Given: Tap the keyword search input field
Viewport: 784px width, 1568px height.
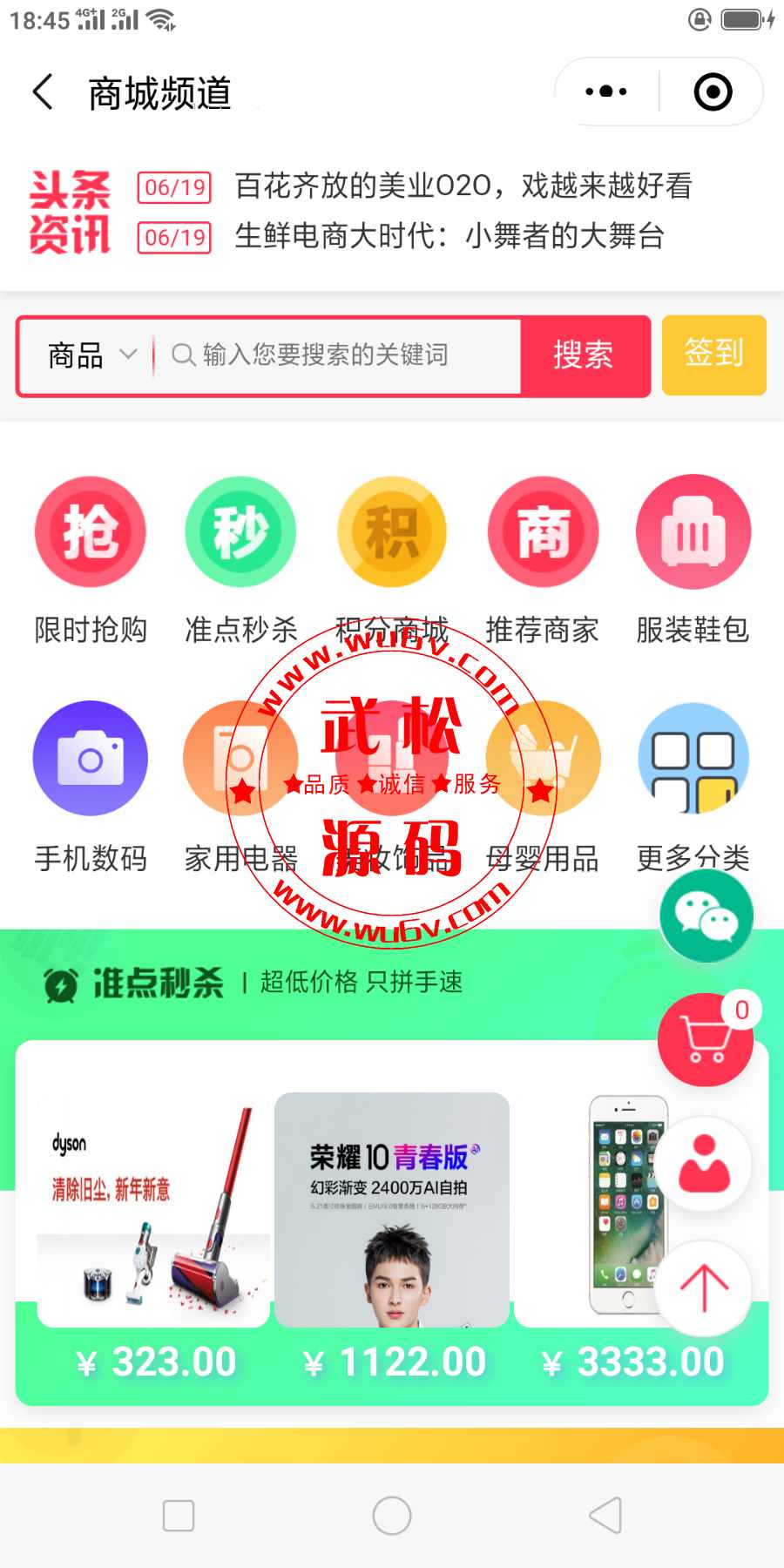Looking at the screenshot, I should tap(340, 355).
